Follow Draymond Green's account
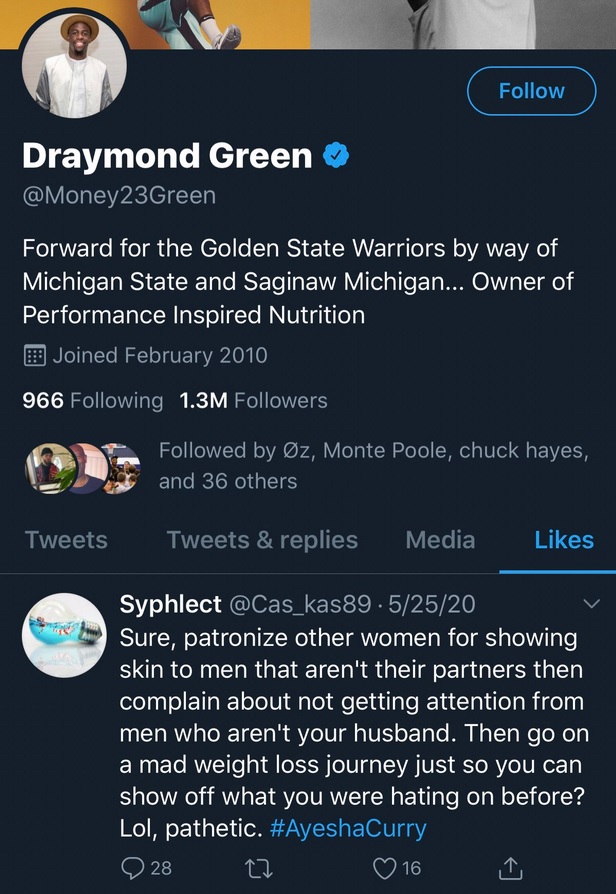 tap(531, 91)
